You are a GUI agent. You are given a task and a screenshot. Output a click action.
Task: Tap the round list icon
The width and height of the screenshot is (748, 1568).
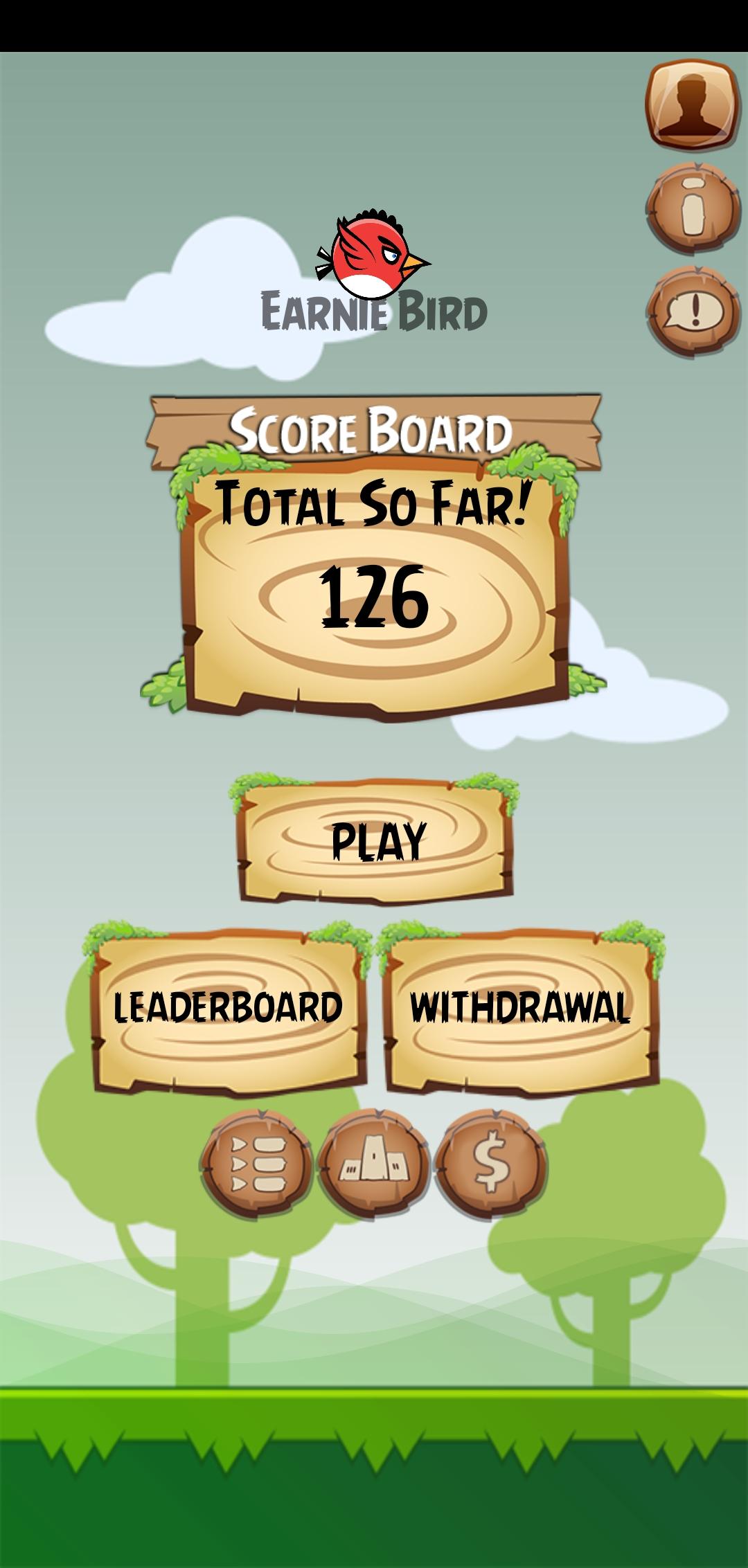click(257, 1164)
